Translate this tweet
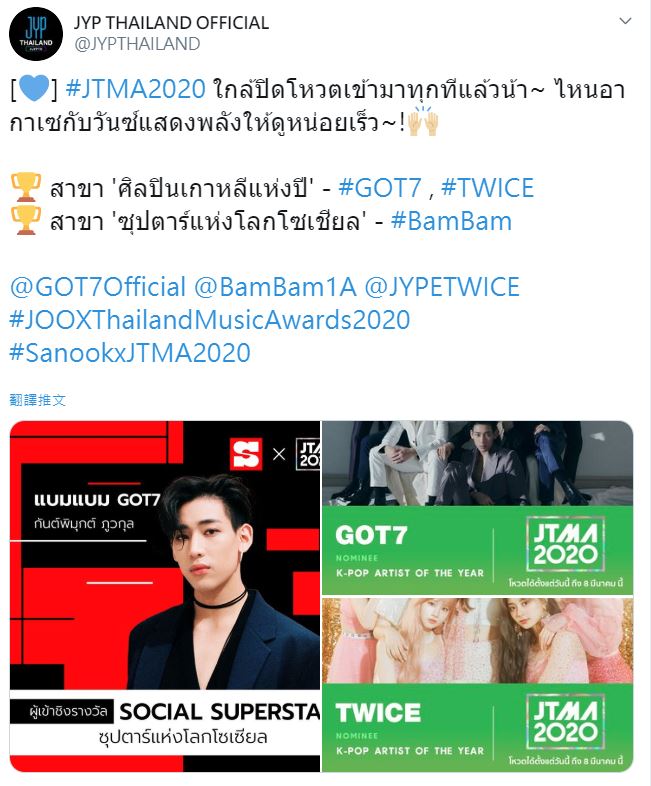 (38, 399)
